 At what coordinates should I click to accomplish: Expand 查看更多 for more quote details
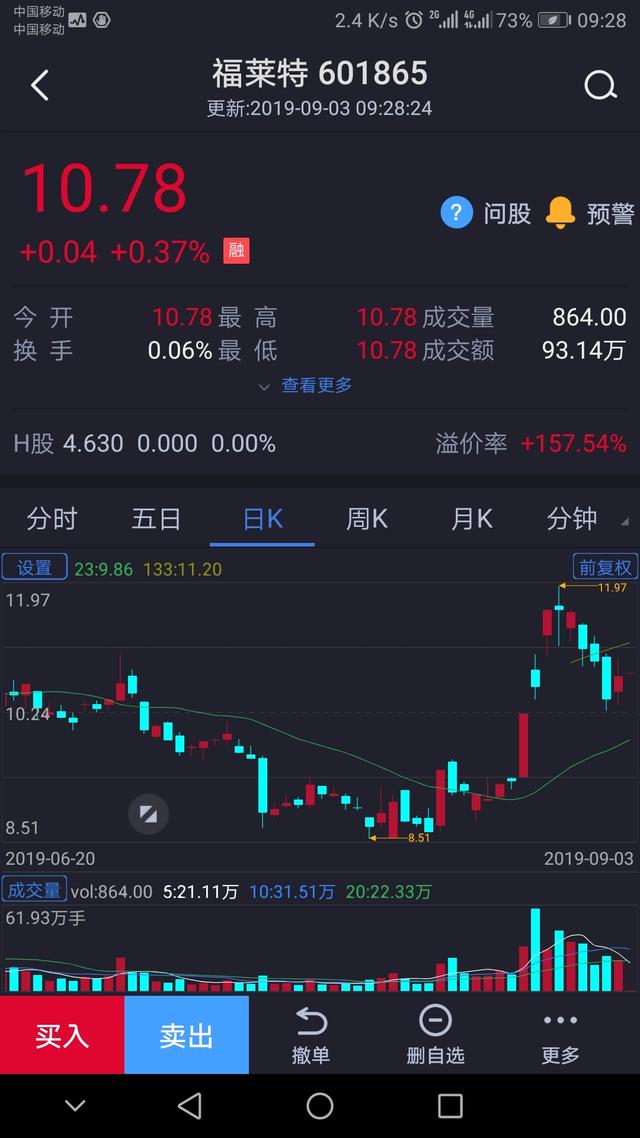(307, 385)
